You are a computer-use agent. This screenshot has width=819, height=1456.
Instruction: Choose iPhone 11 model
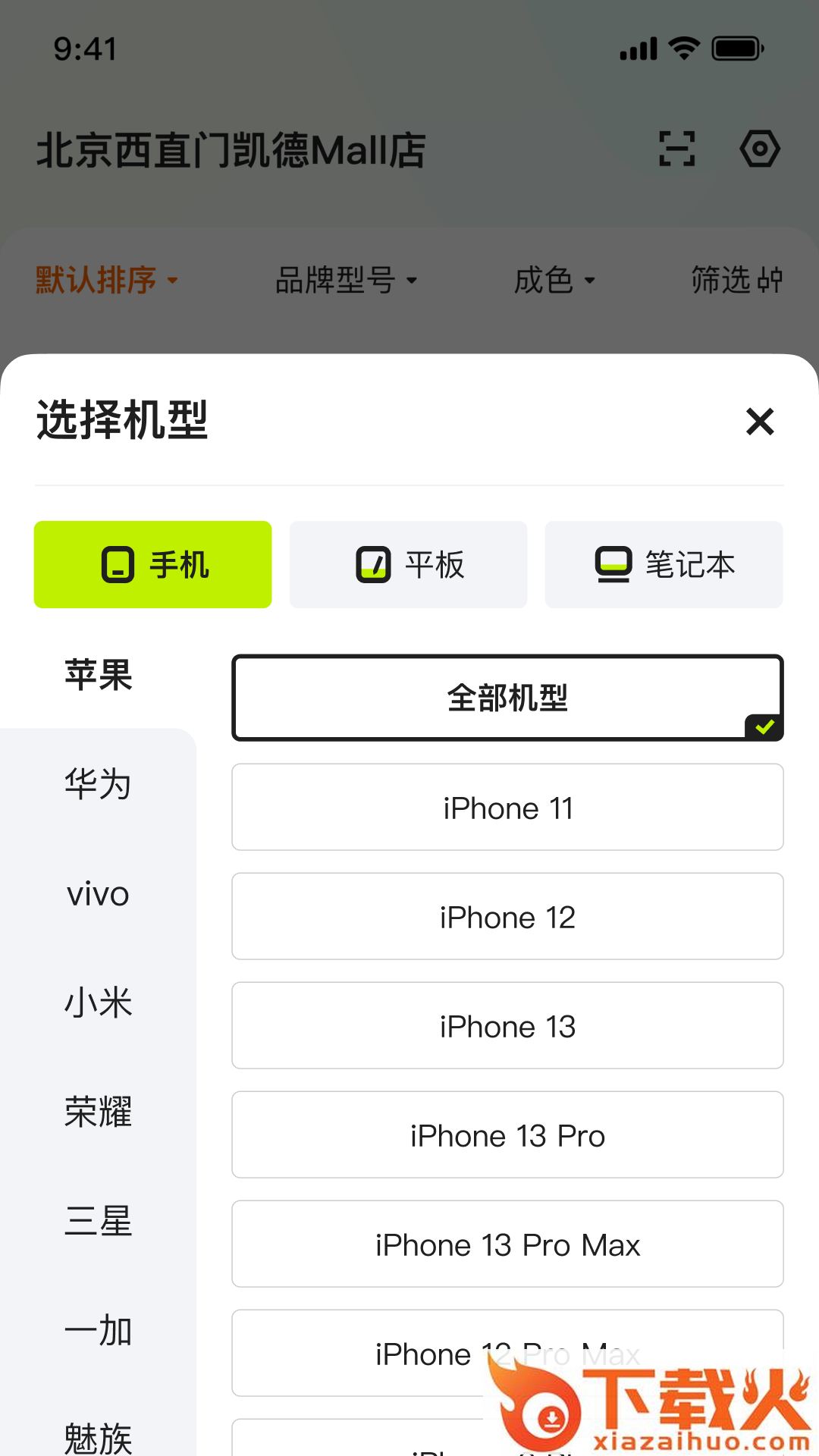(507, 808)
